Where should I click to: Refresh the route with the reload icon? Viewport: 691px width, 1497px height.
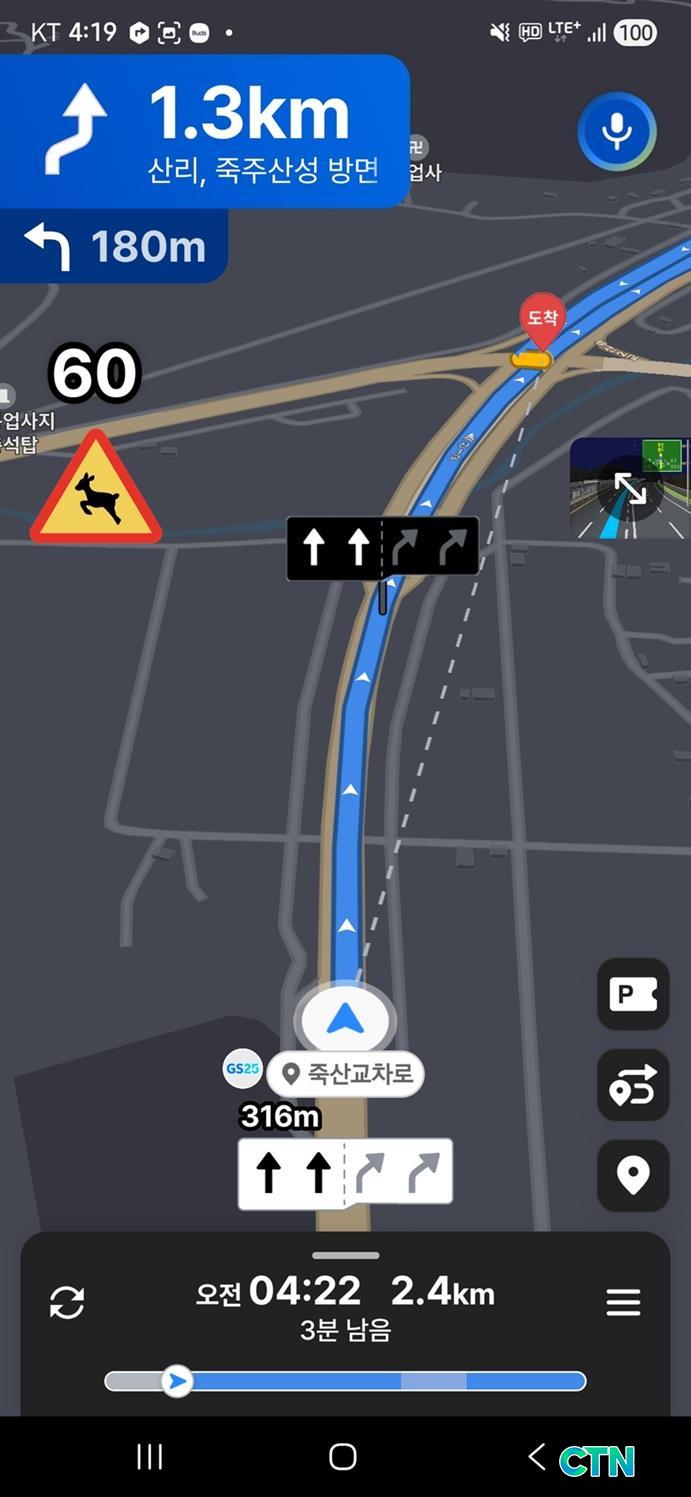[x=67, y=1302]
